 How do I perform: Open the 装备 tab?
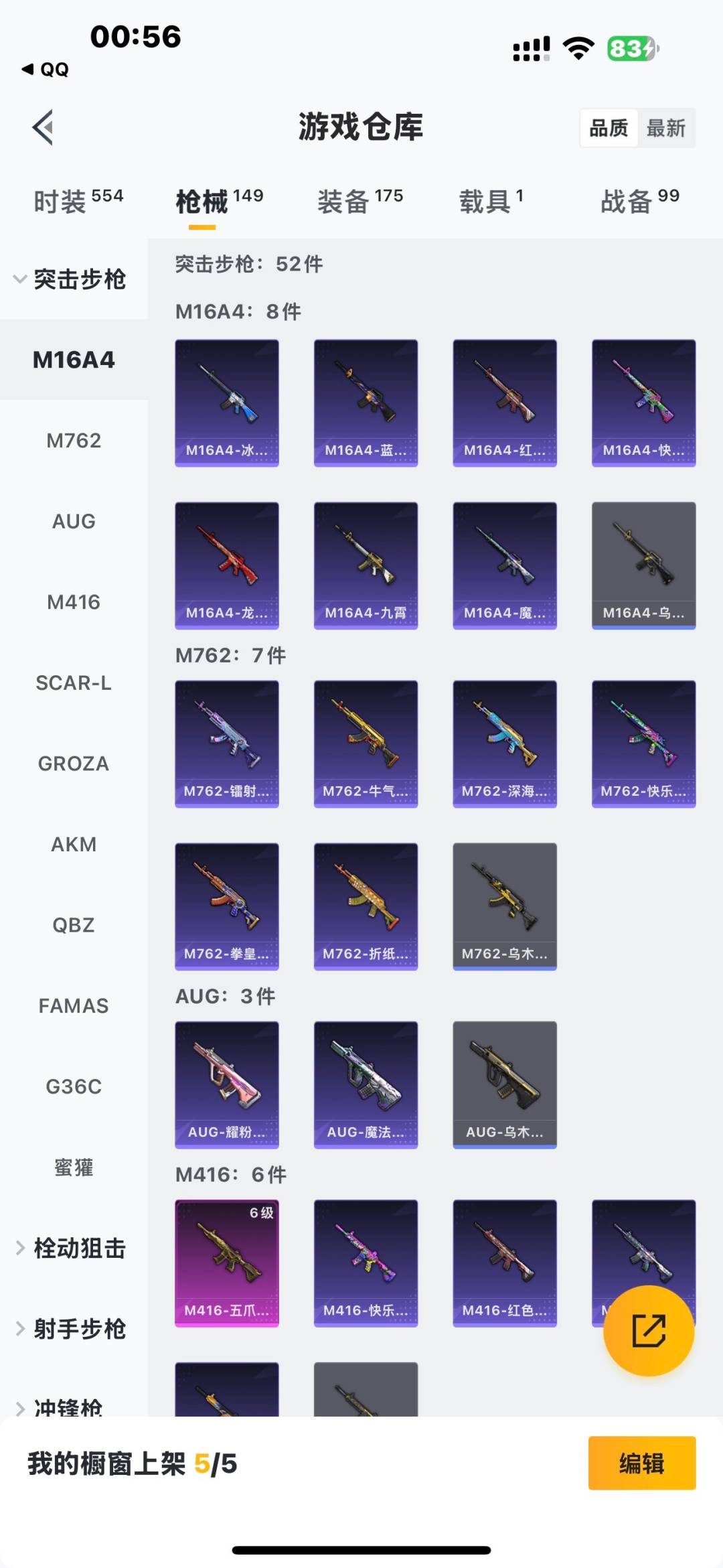point(359,201)
